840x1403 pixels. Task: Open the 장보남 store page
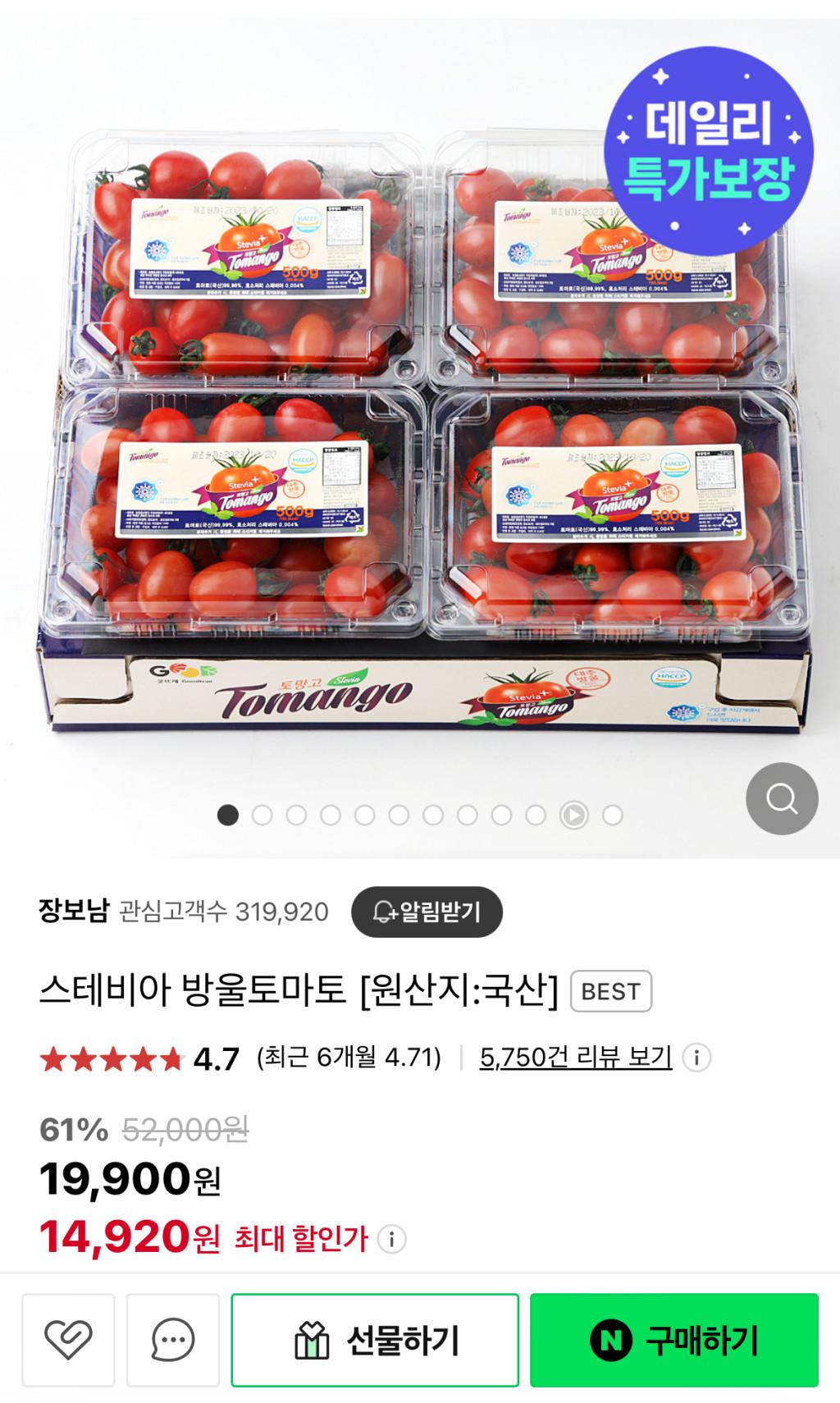[73, 911]
